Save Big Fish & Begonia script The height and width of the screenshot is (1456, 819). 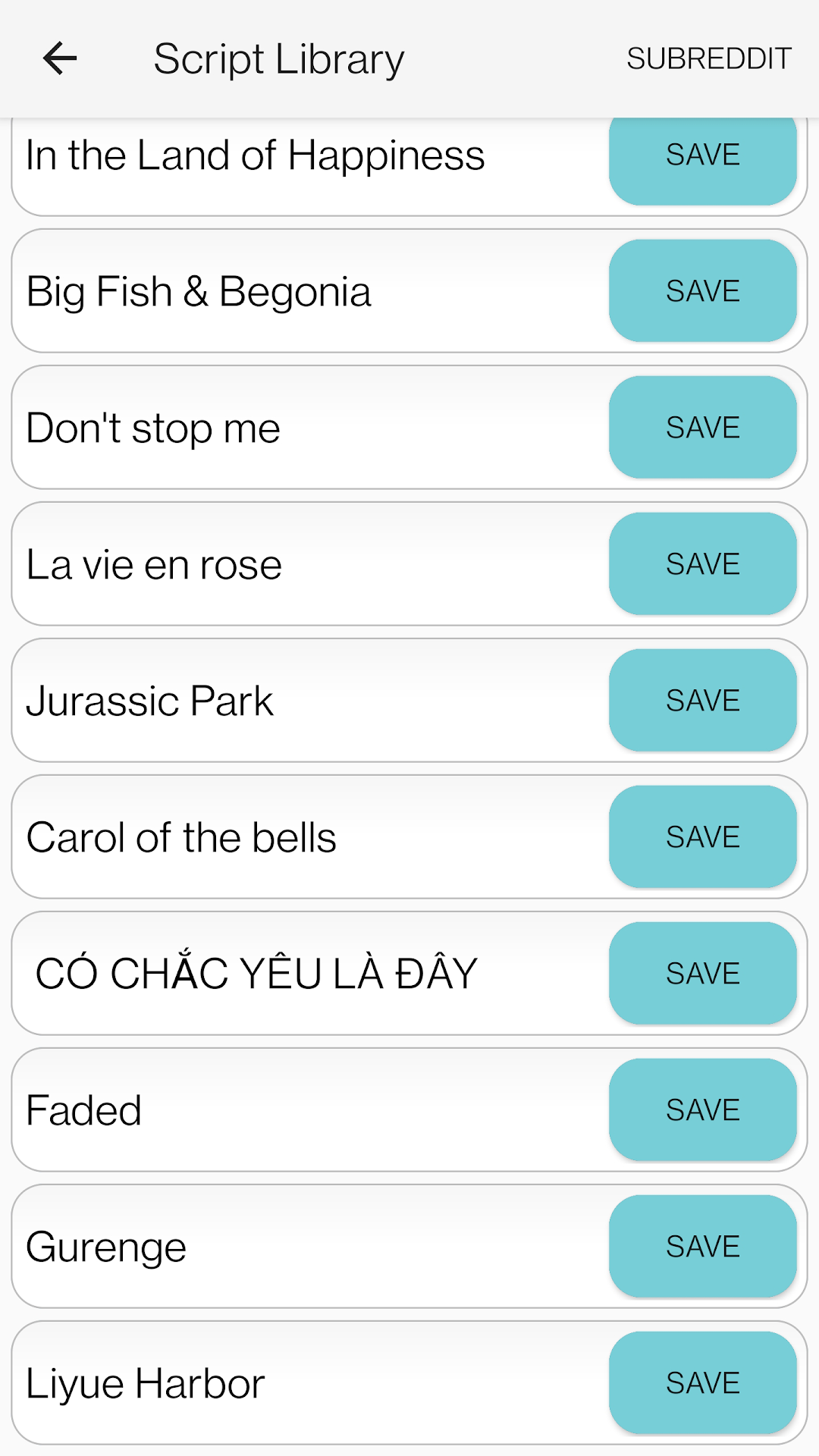point(703,291)
